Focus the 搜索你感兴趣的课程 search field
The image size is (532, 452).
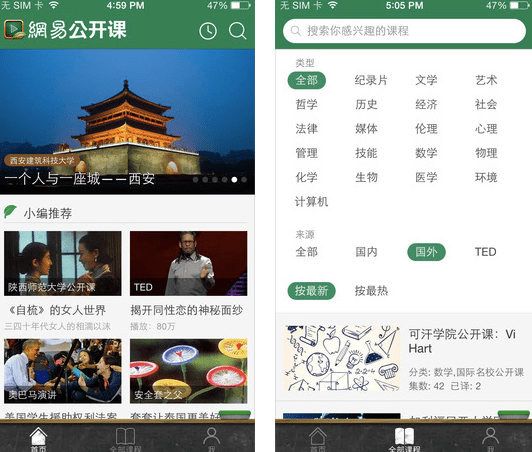[404, 31]
